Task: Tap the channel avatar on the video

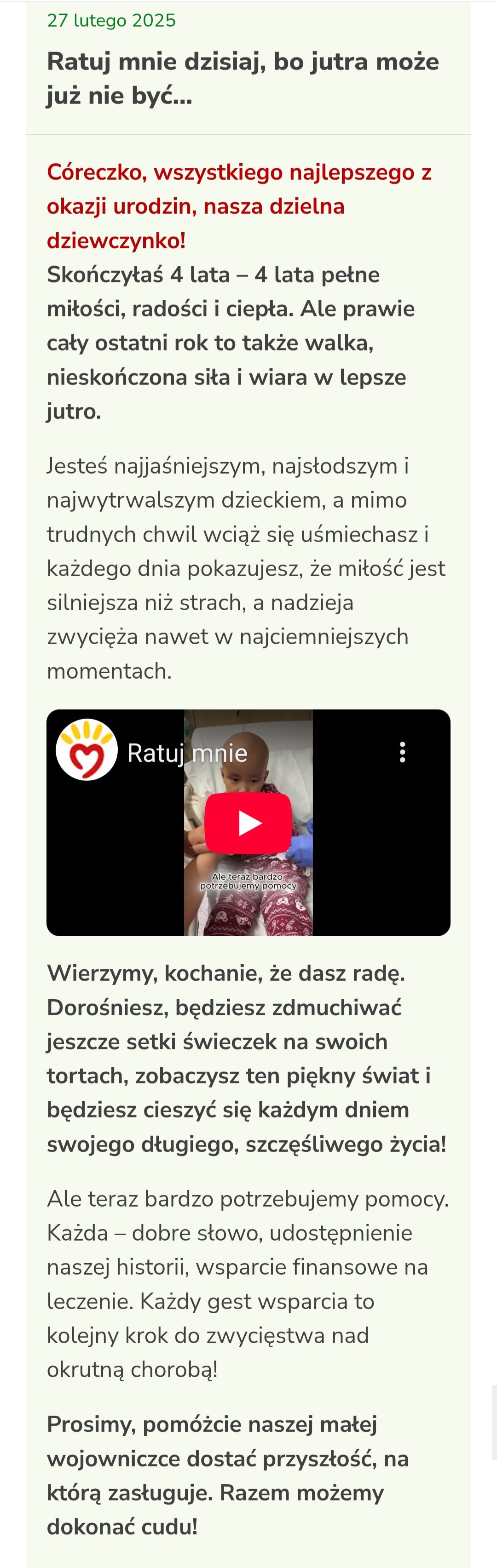Action: [x=87, y=750]
